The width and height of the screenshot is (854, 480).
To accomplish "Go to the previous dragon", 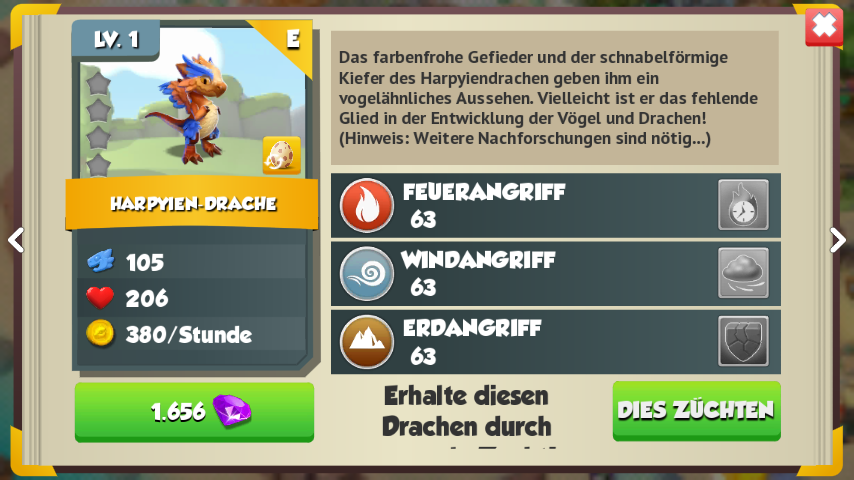I will [15, 240].
